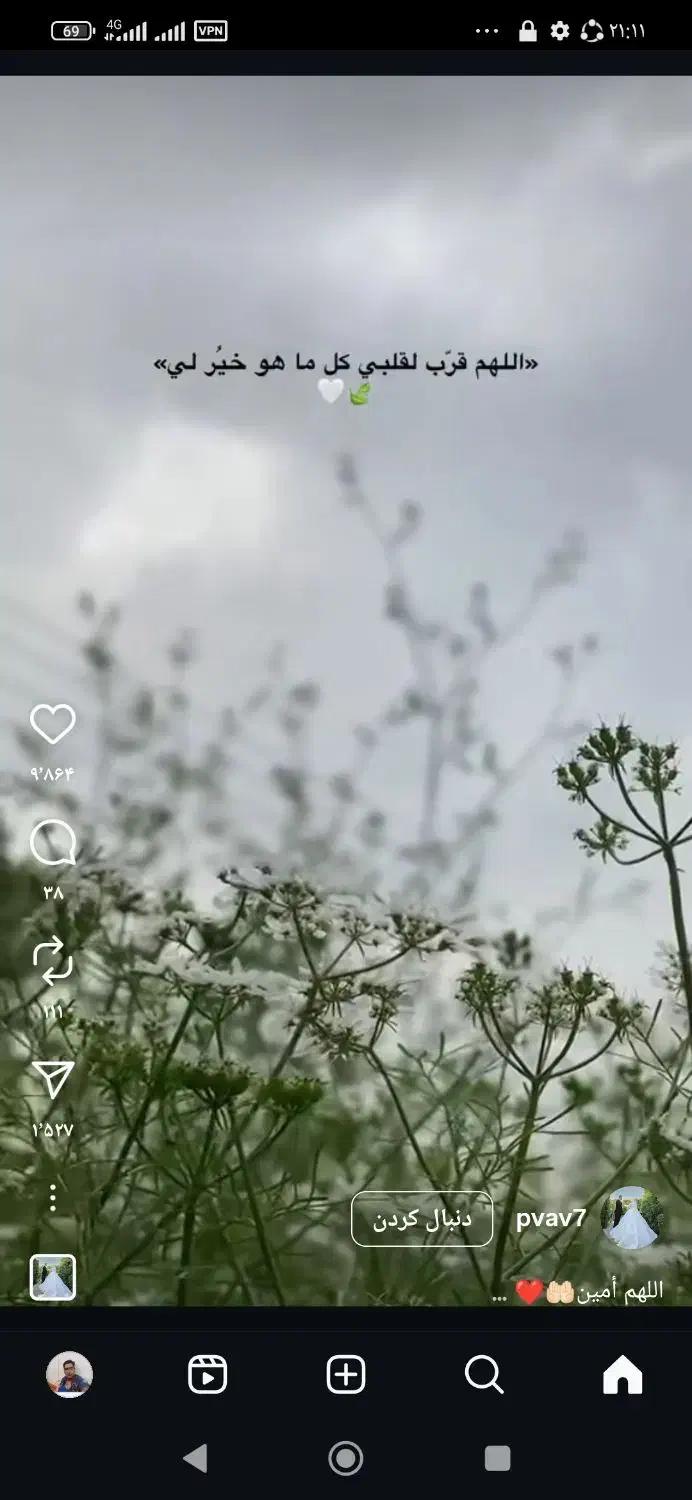The image size is (692, 1500).
Task: Expand the caption اللهم أمين
Action: [590, 1291]
